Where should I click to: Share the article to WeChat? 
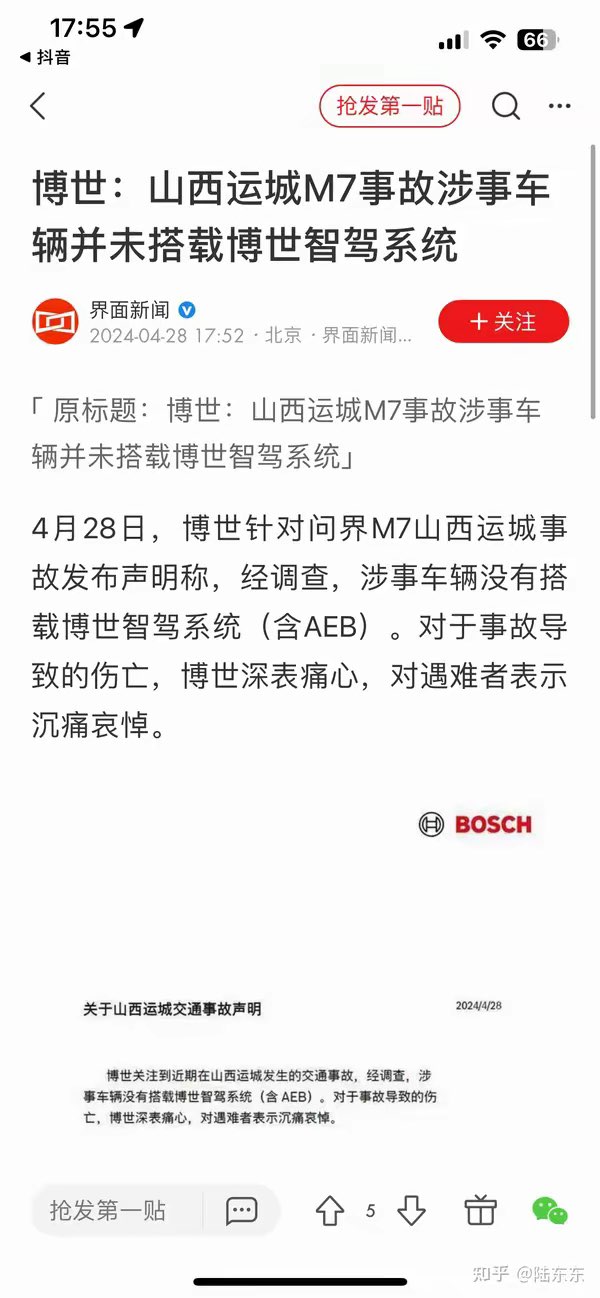click(549, 1211)
